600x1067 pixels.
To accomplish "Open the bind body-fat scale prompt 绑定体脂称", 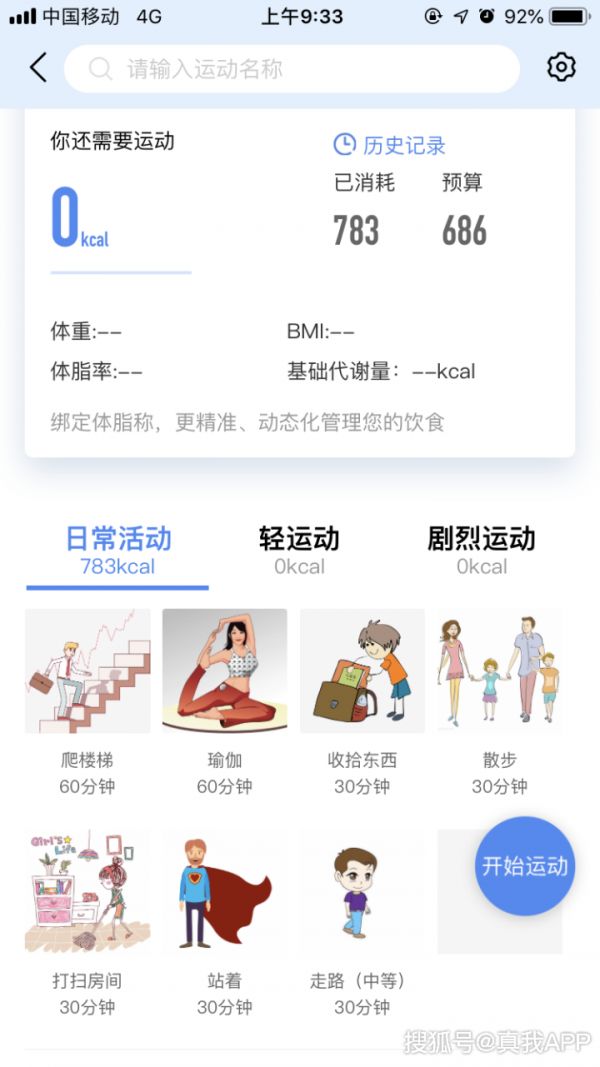I will (x=248, y=422).
